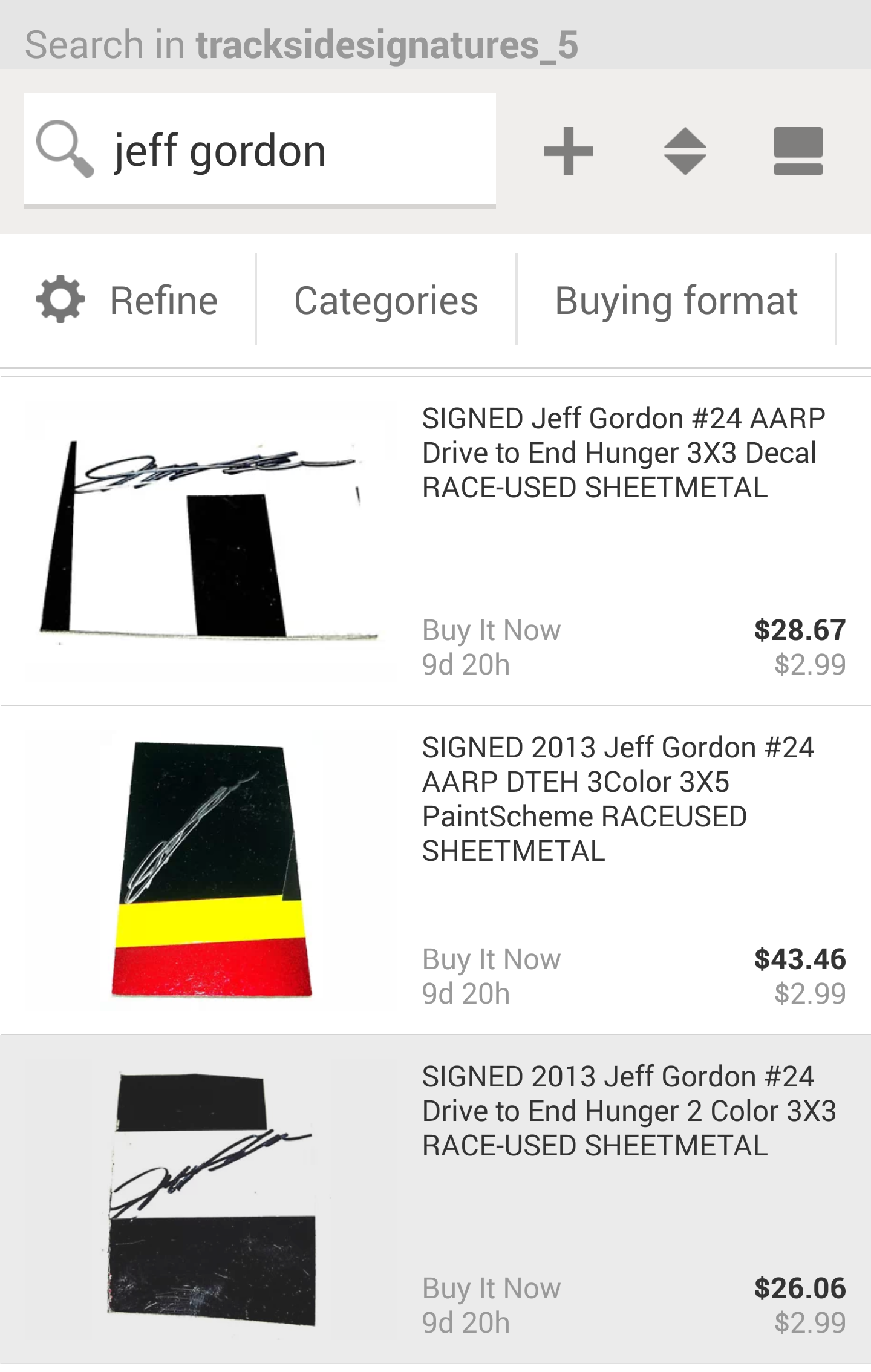Open the Categories filter
The width and height of the screenshot is (871, 1372).
coord(386,301)
